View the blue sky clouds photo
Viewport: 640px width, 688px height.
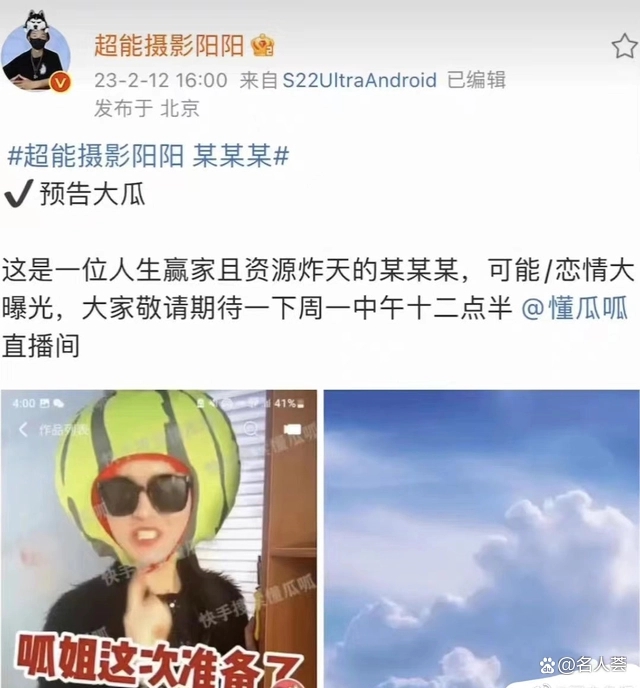[x=481, y=538]
